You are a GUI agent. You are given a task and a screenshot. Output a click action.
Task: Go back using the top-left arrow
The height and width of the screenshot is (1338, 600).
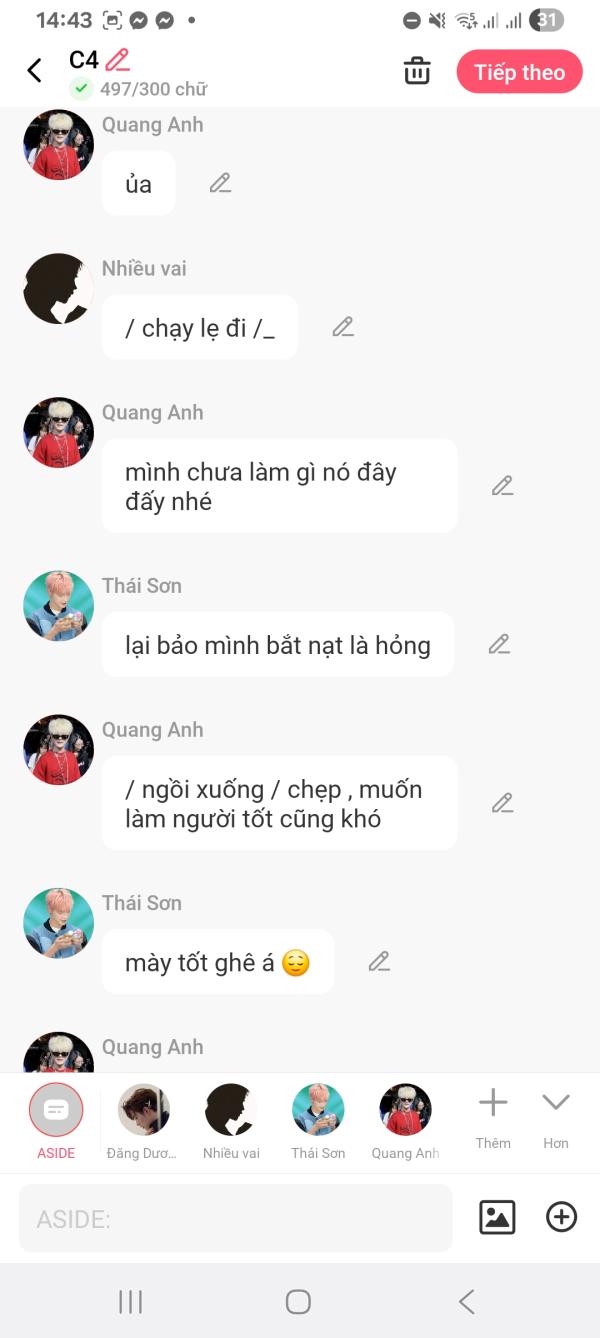click(35, 70)
